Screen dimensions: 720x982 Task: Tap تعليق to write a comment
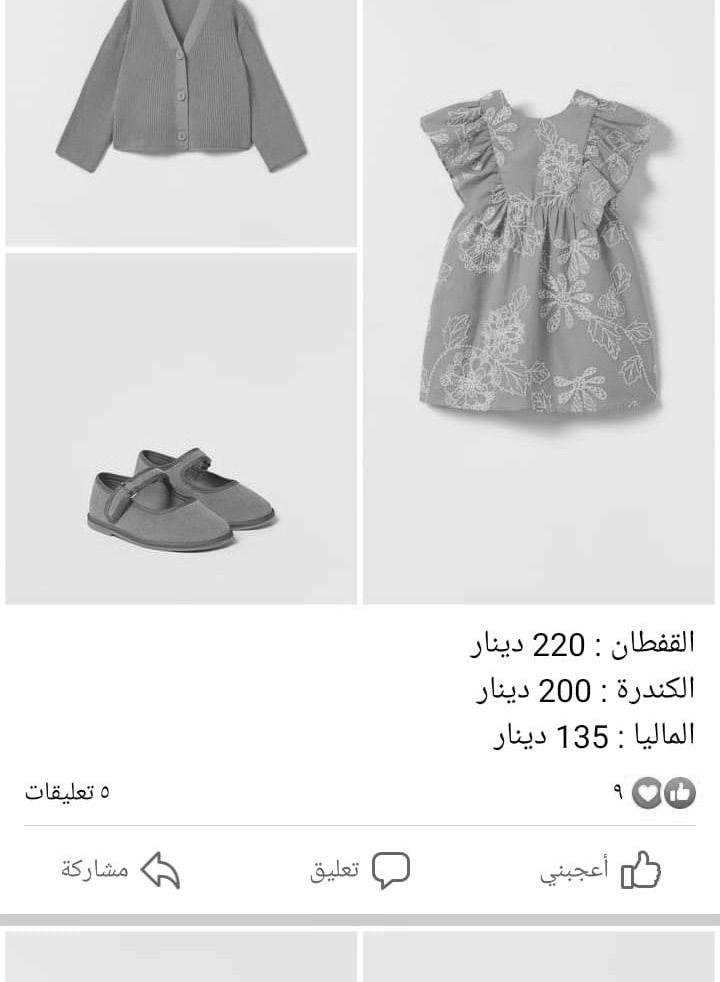(360, 871)
